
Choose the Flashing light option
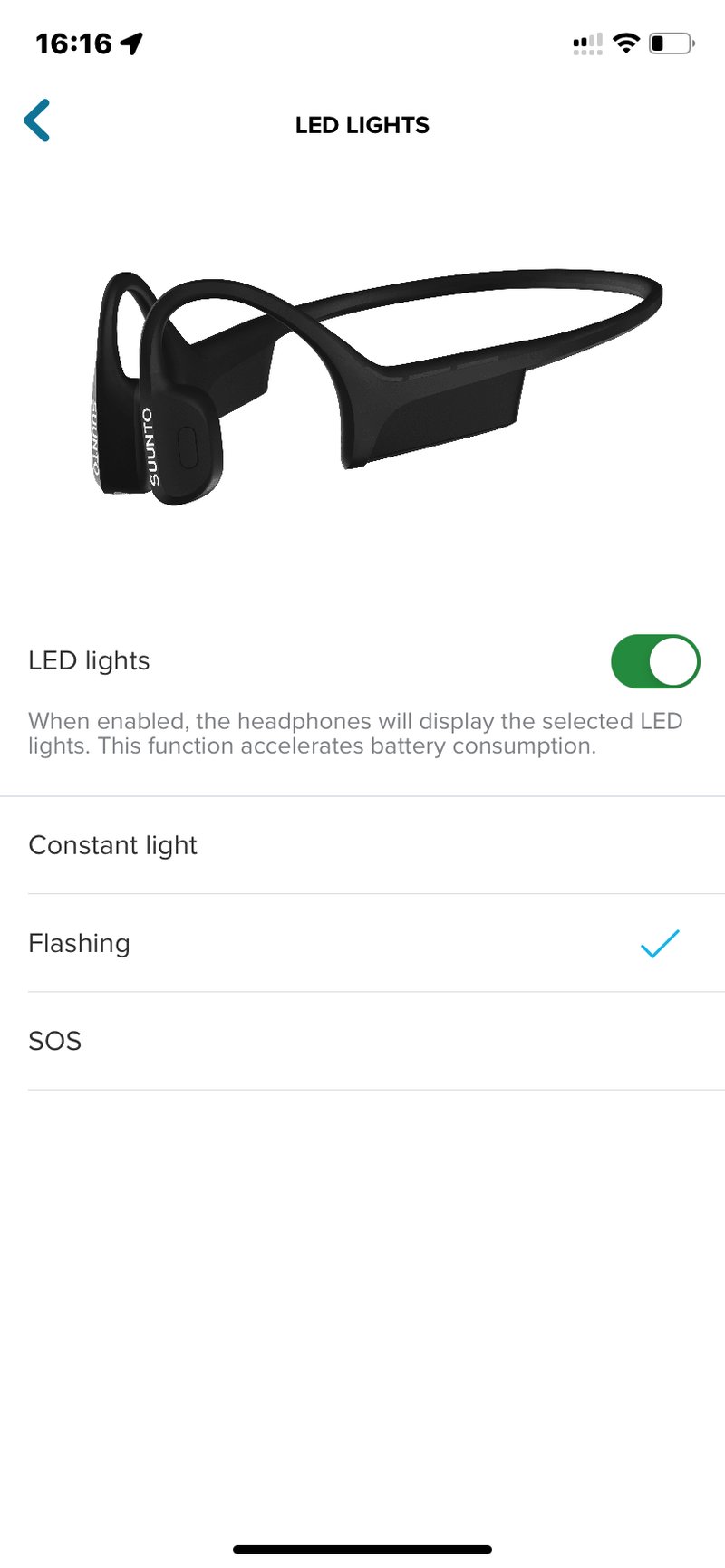362,943
